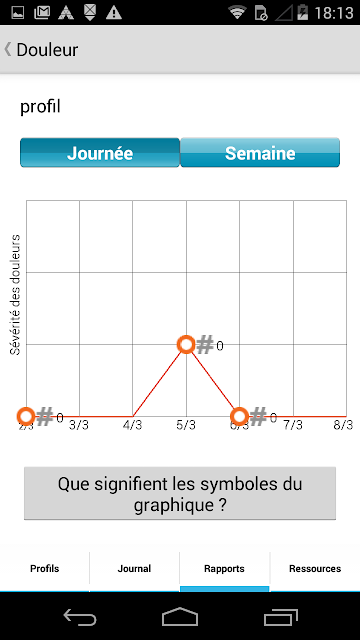Tap the system home button
Image resolution: width=360 pixels, height=640 pixels.
coord(180,617)
